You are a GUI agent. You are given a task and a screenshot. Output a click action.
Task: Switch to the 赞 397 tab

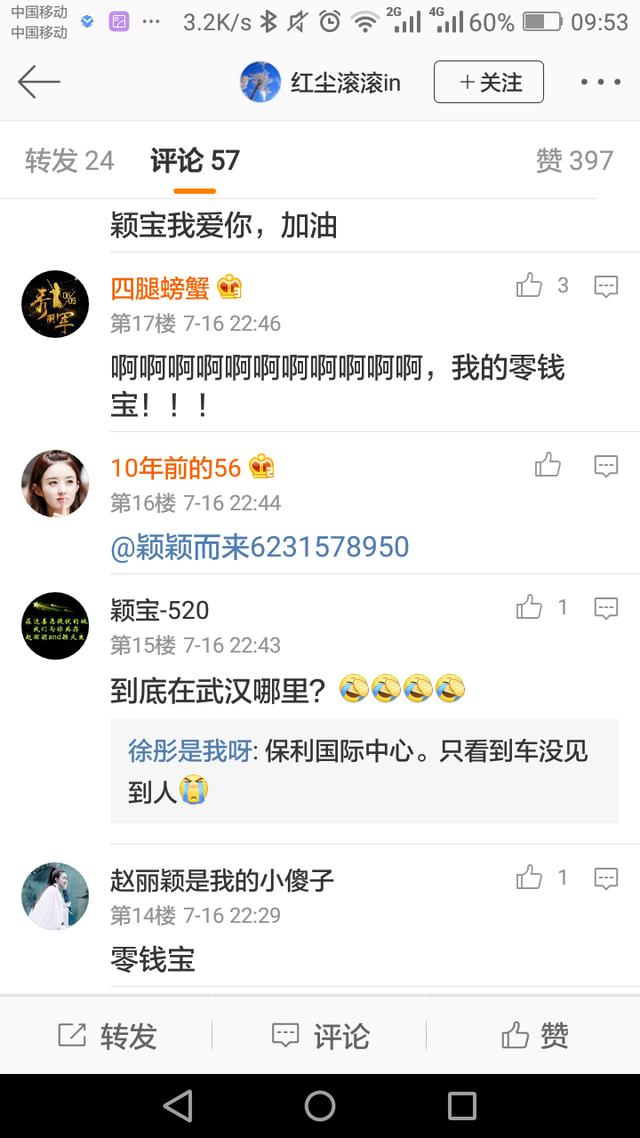point(574,160)
